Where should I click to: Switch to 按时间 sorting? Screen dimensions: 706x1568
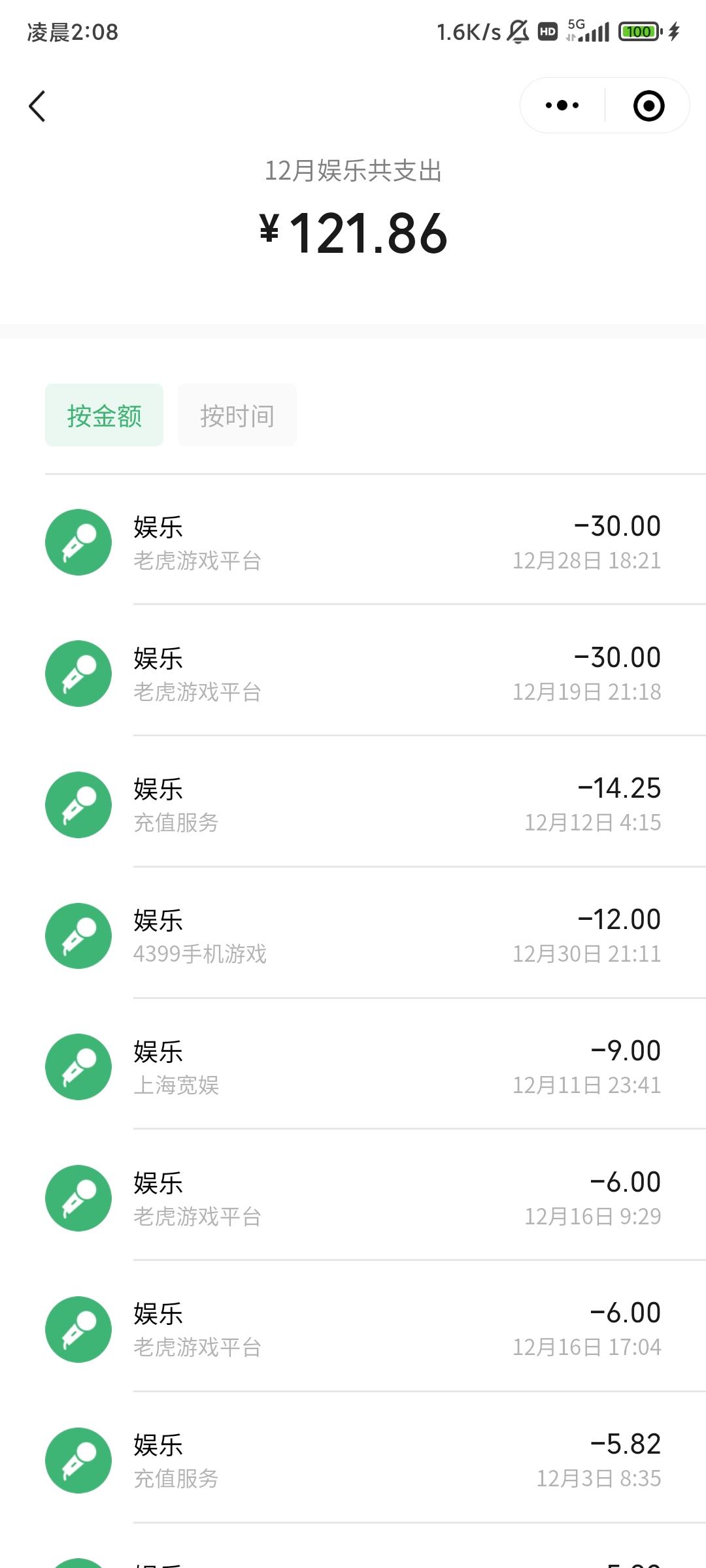click(237, 415)
